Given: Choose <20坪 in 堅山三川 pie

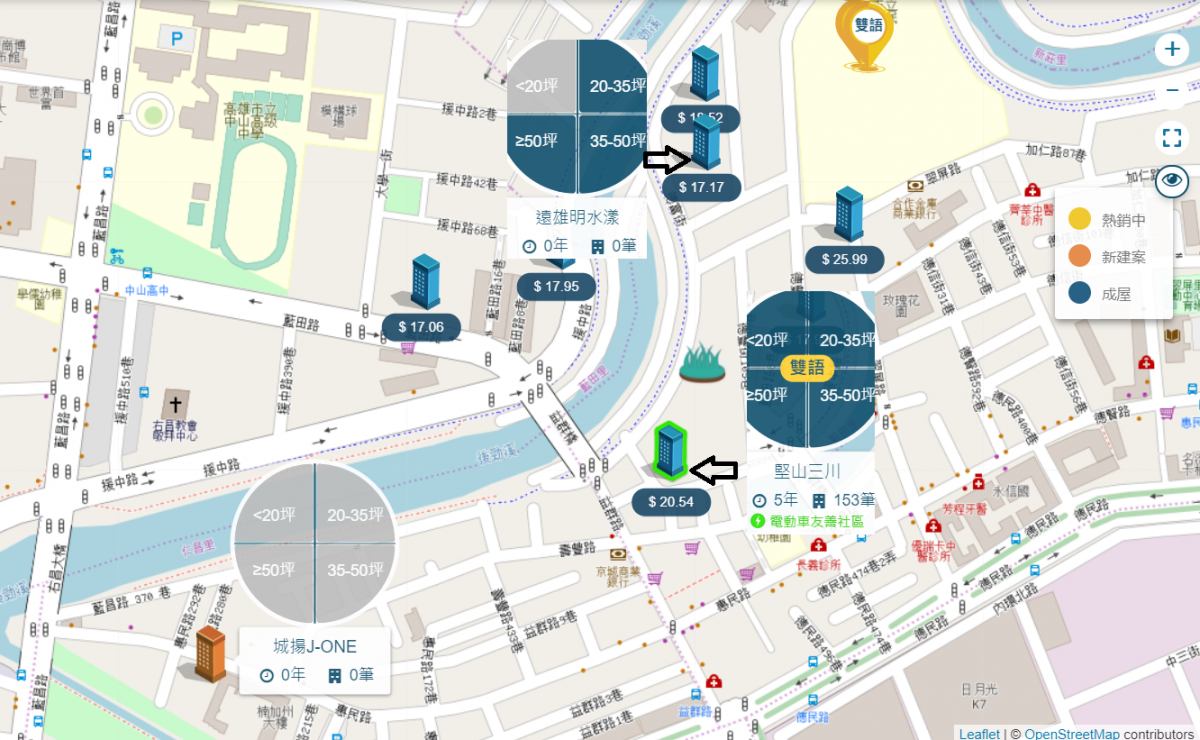Looking at the screenshot, I should click(x=775, y=340).
